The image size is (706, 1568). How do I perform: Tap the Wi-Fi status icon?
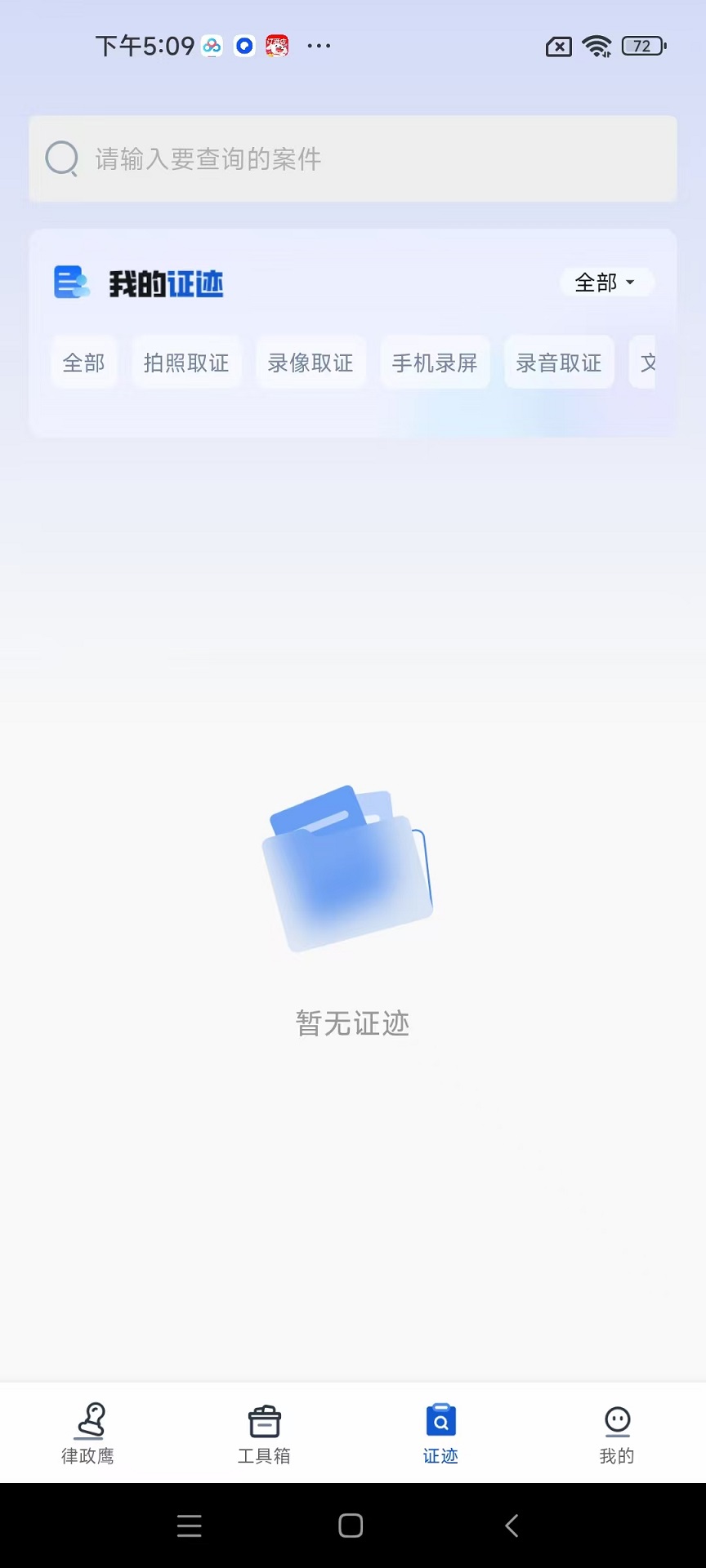596,47
